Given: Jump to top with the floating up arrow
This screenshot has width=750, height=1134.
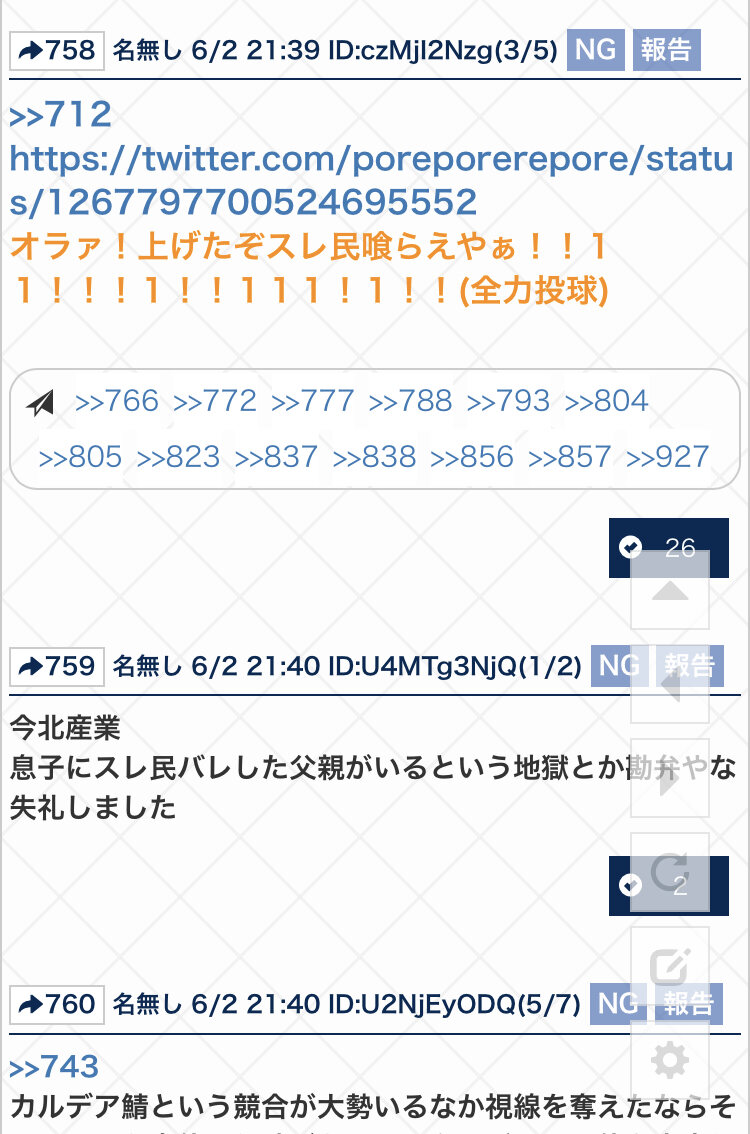Looking at the screenshot, I should 670,591.
